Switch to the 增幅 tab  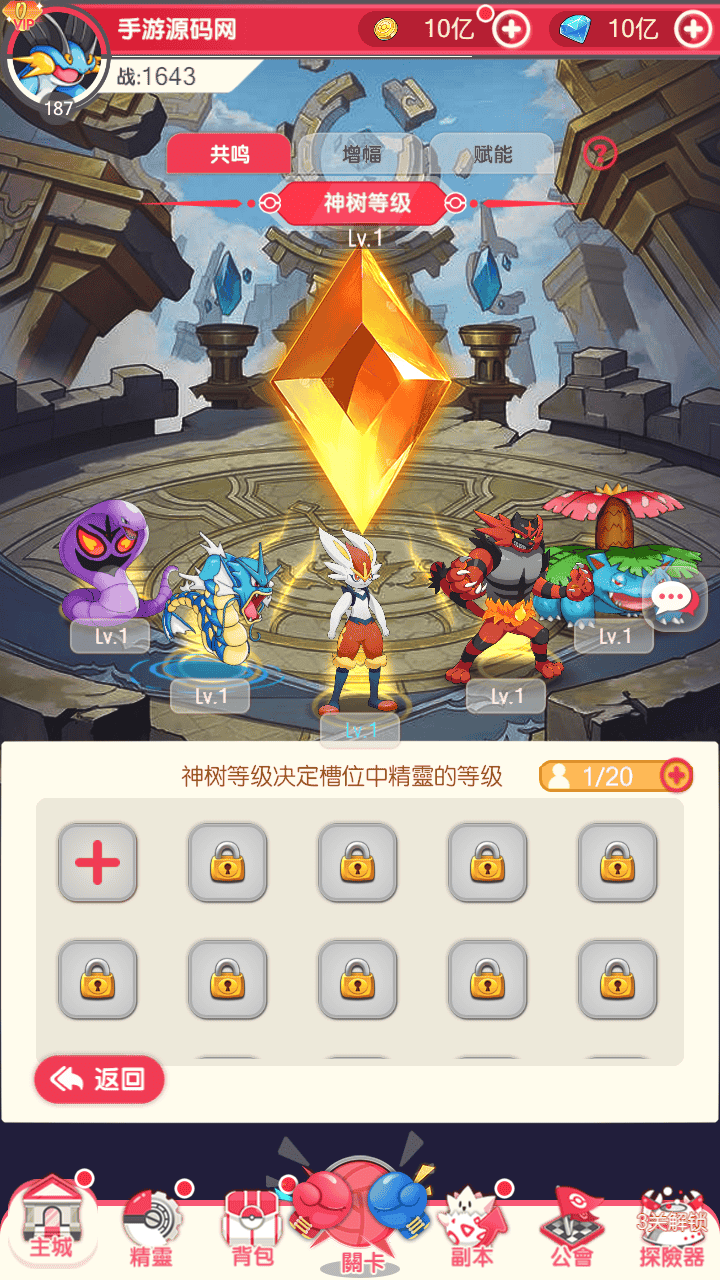click(x=361, y=154)
